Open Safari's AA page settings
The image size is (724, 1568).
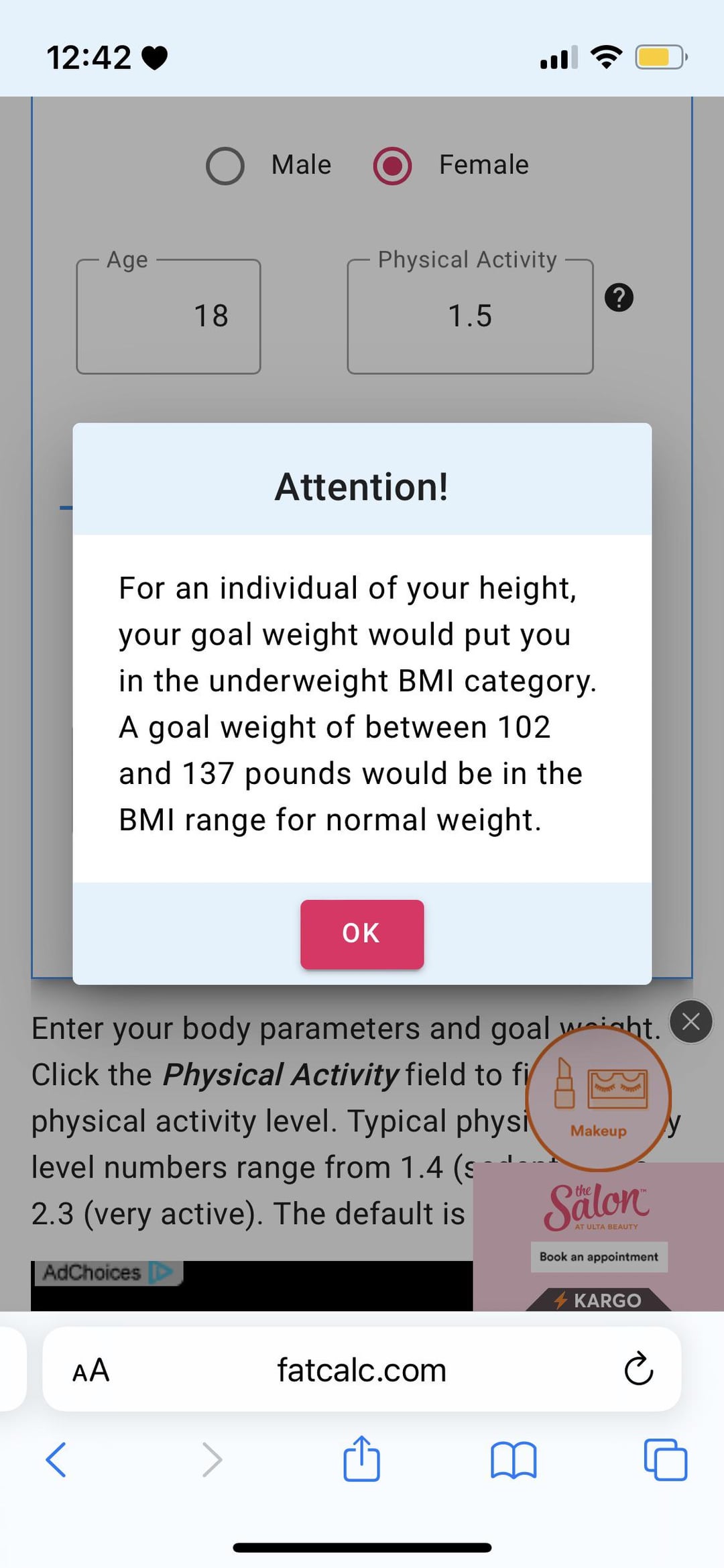[90, 1370]
